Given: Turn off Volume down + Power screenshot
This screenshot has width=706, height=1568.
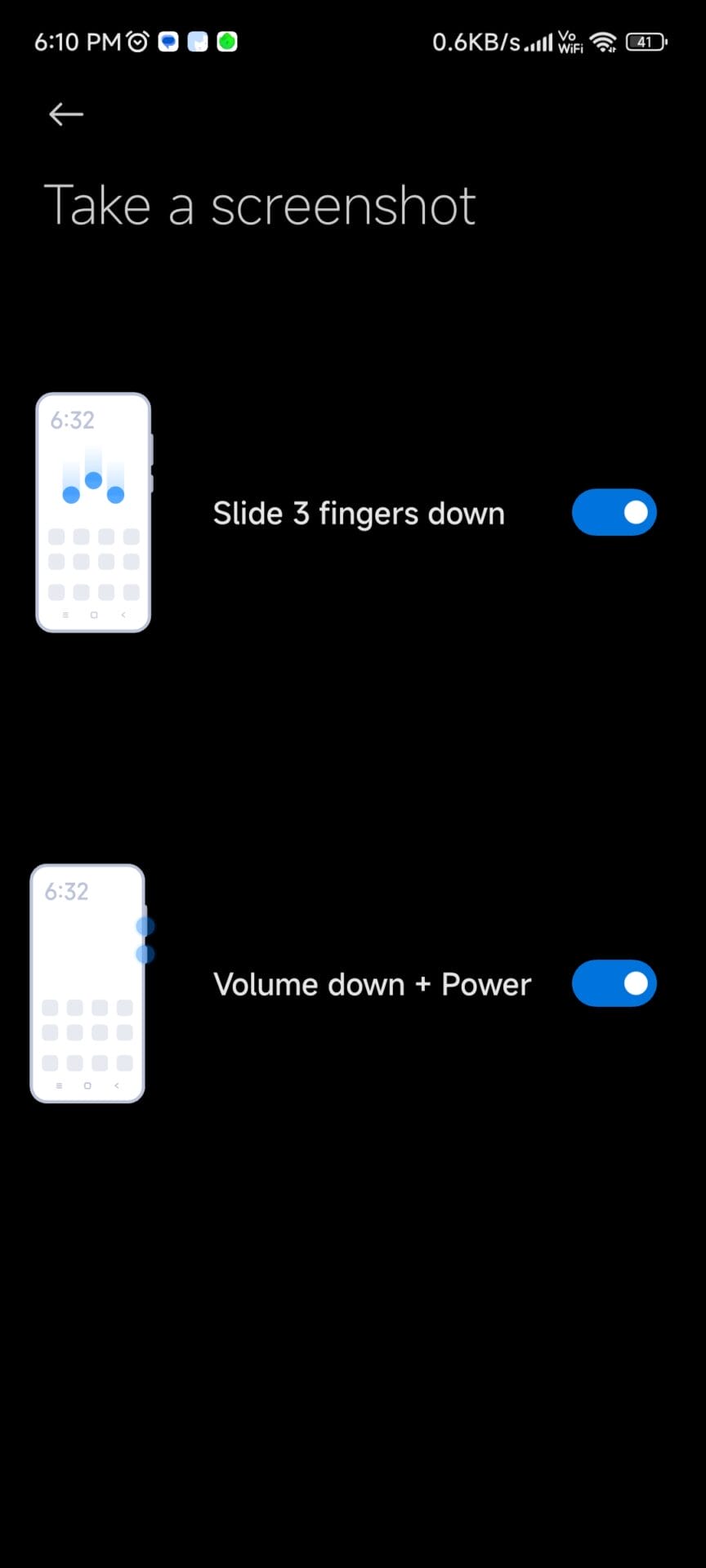Looking at the screenshot, I should coord(614,983).
